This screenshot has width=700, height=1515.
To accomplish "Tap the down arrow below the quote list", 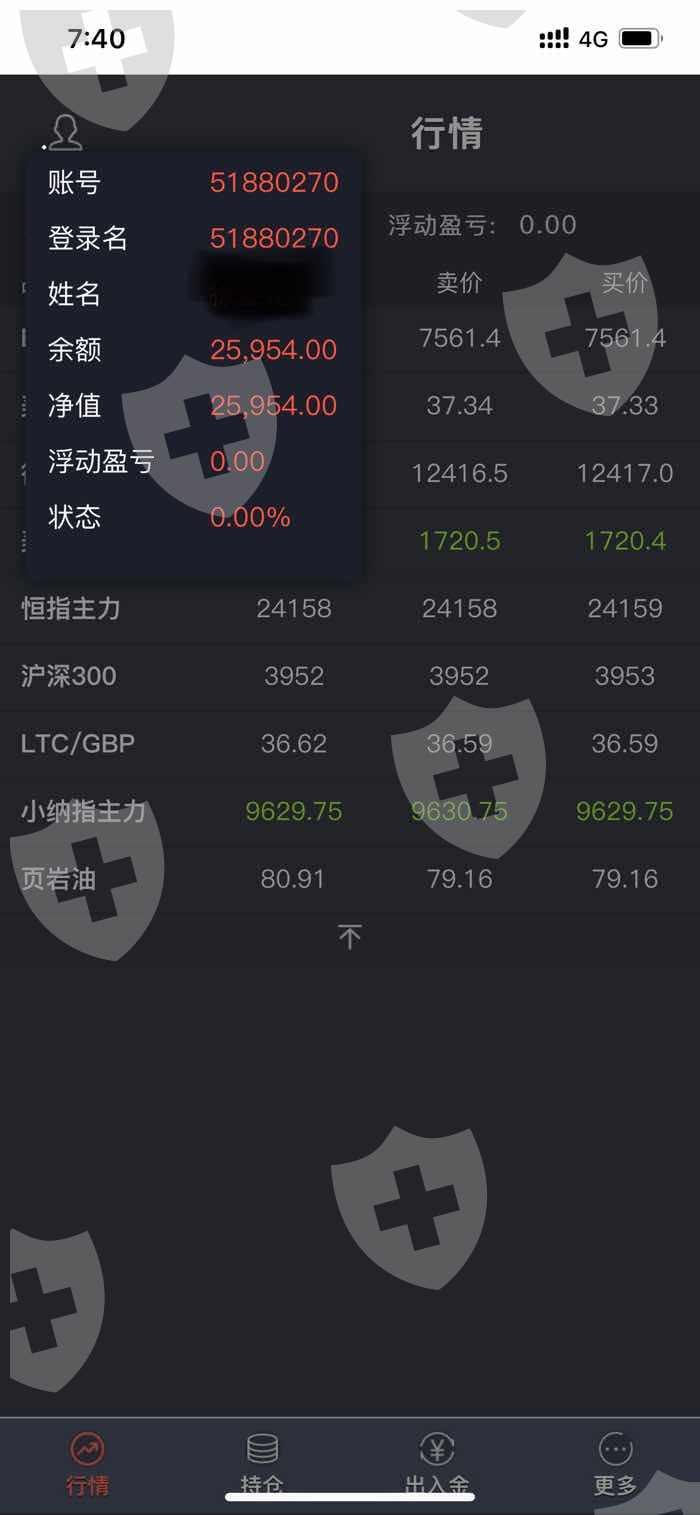I will [349, 937].
